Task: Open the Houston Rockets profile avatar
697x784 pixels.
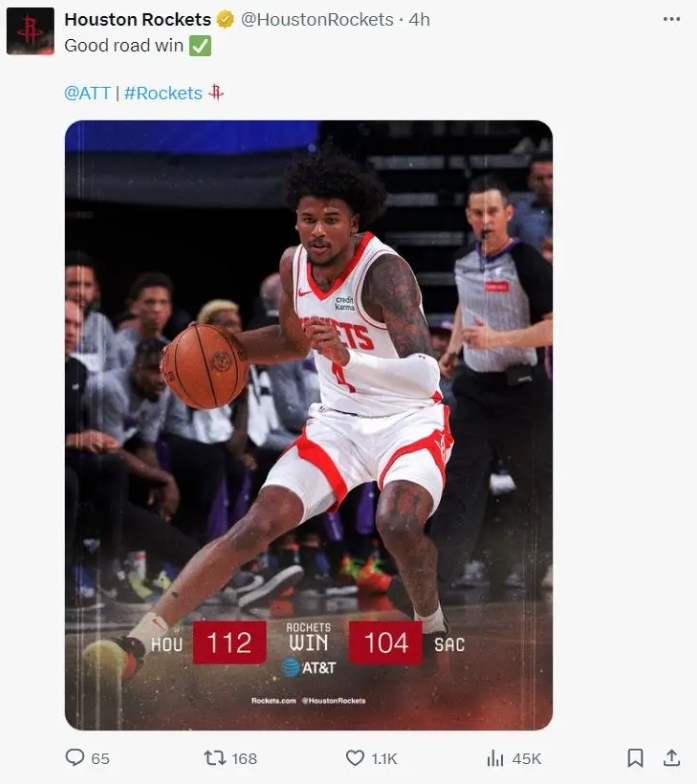Action: click(30, 31)
